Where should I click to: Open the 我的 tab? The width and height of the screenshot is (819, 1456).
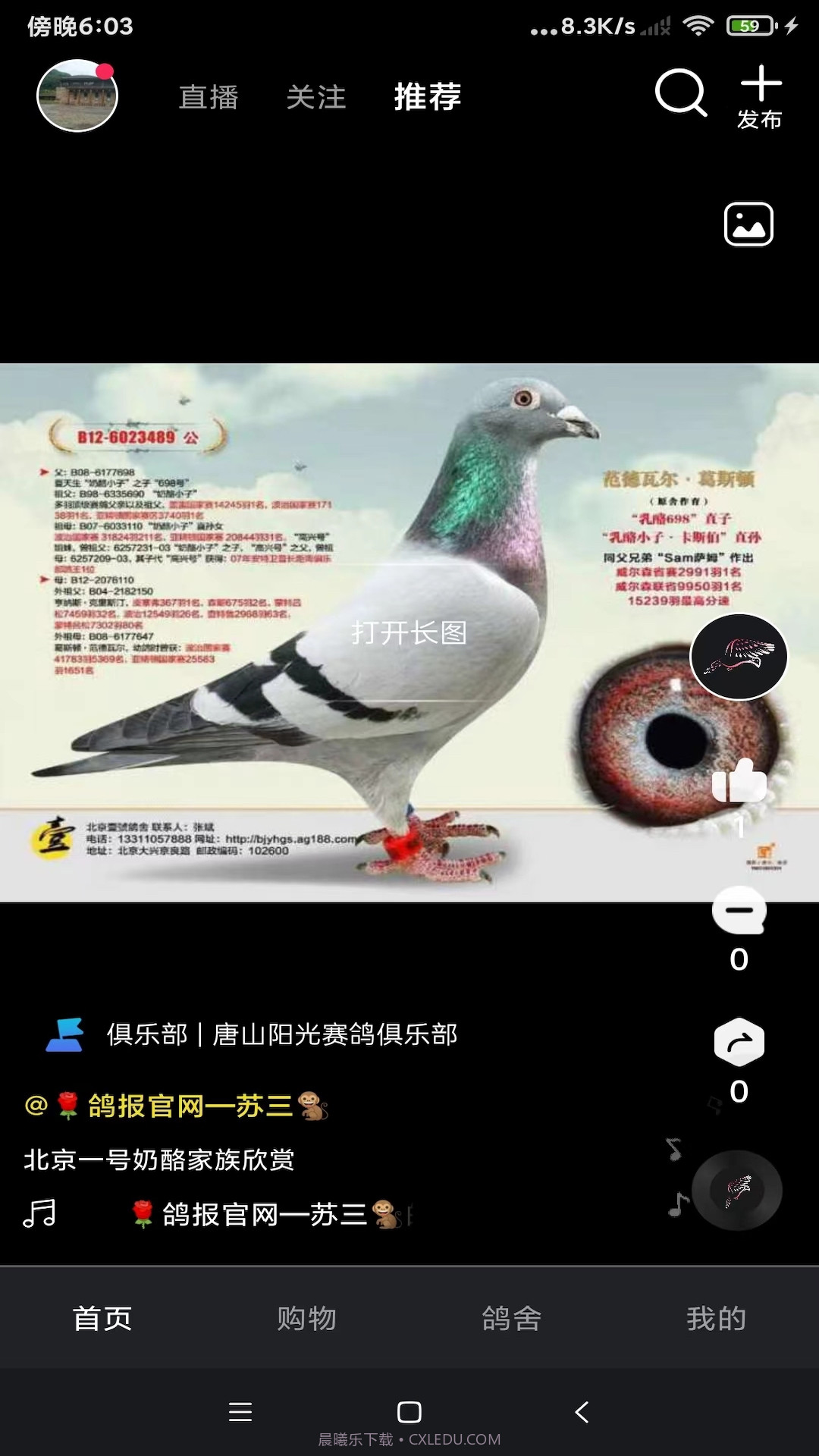click(717, 1319)
